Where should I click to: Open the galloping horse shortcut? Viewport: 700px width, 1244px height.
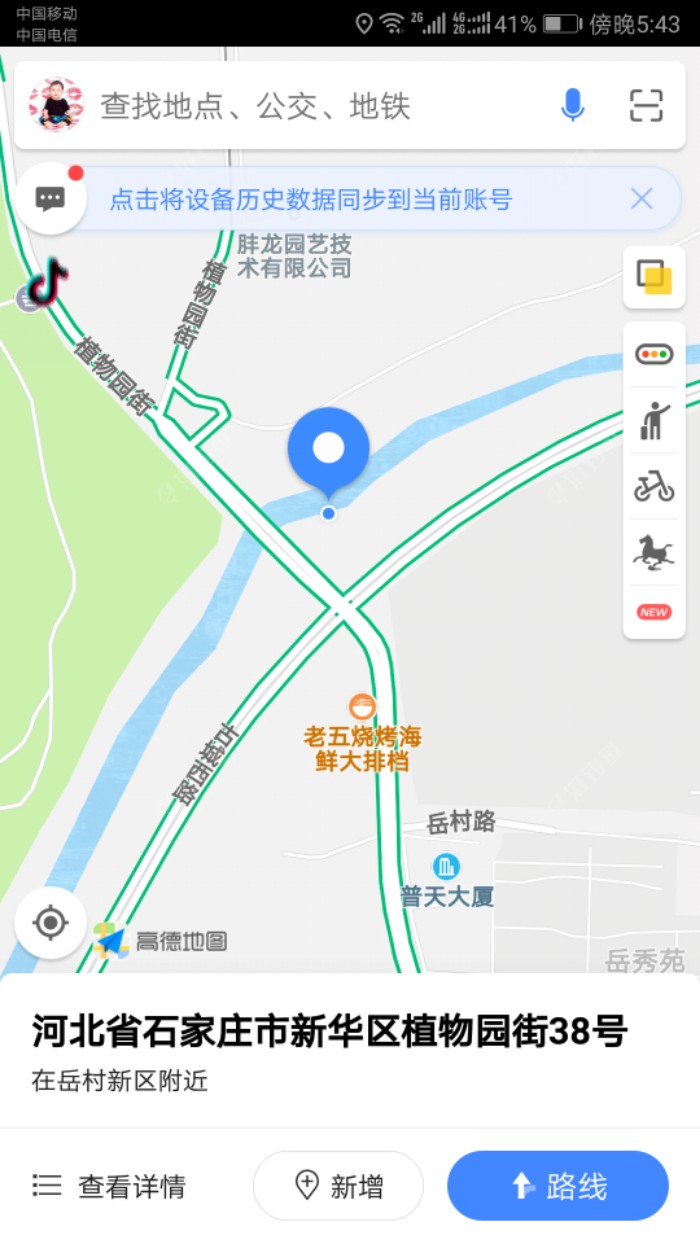(654, 551)
